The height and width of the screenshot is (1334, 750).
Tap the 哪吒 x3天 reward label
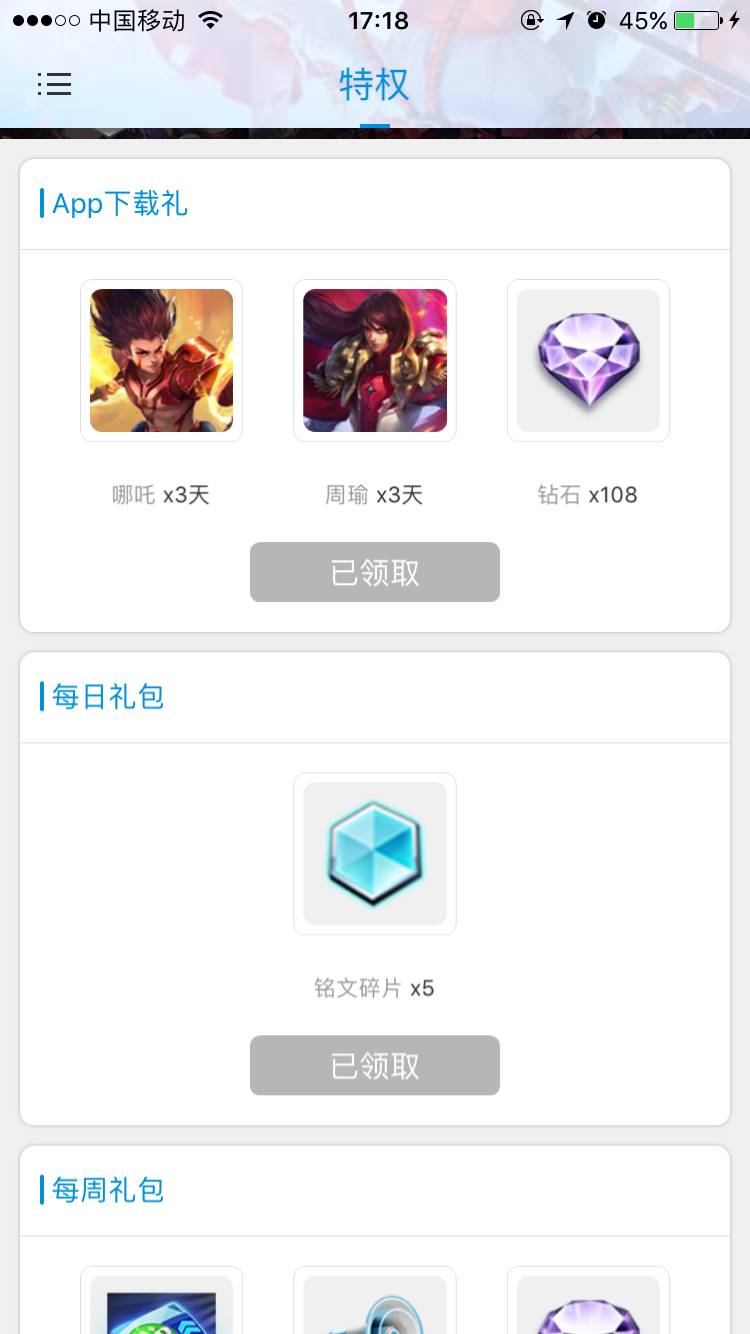pyautogui.click(x=161, y=494)
